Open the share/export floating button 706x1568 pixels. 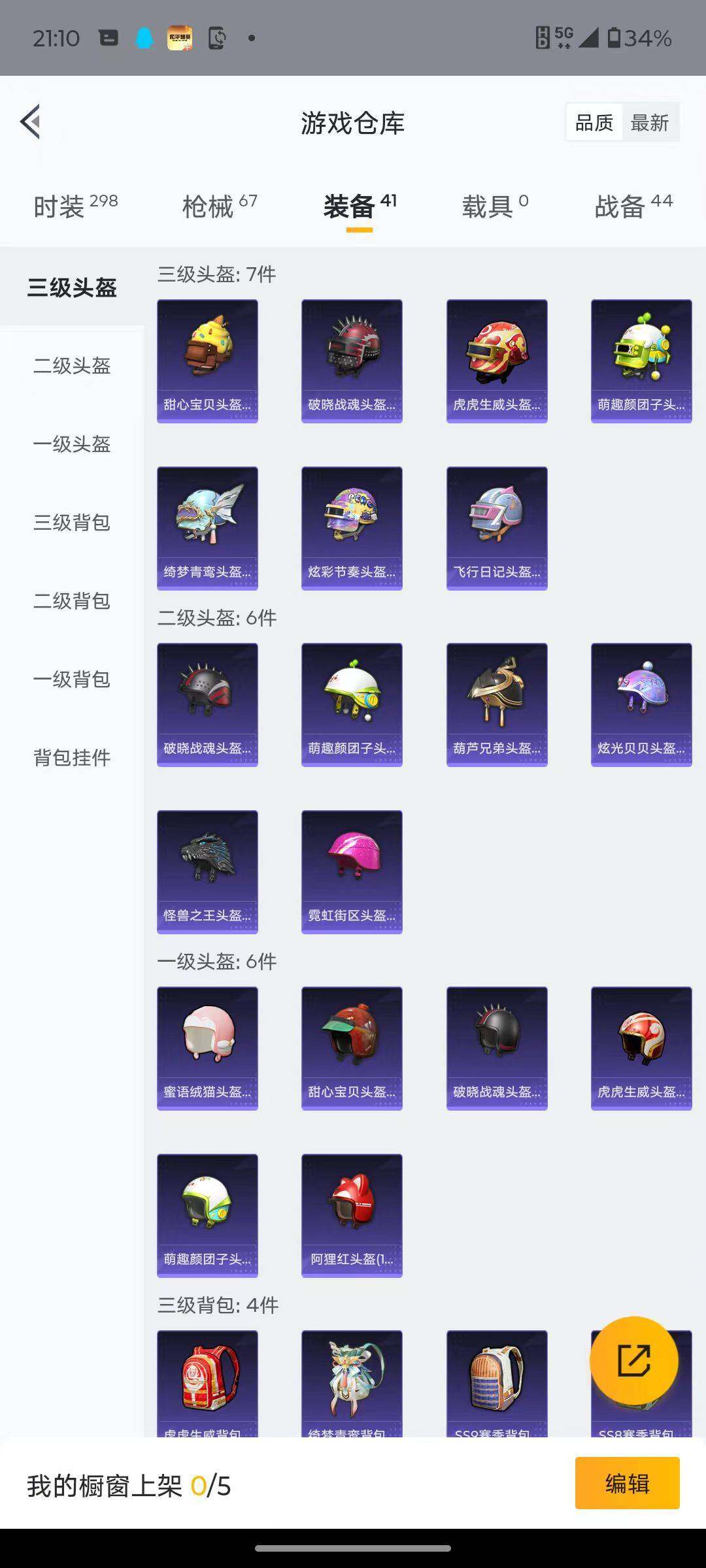[x=633, y=1359]
